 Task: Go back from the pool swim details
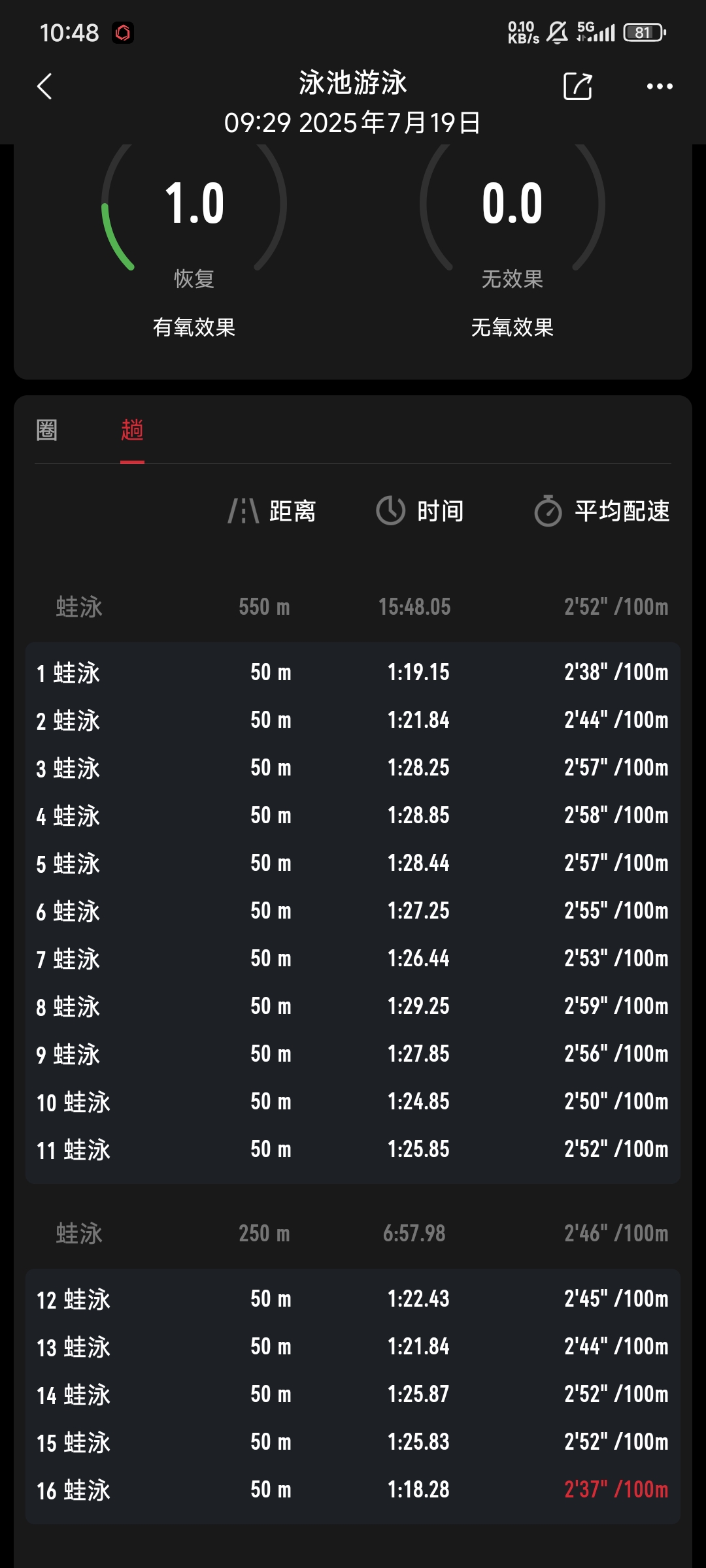click(44, 86)
